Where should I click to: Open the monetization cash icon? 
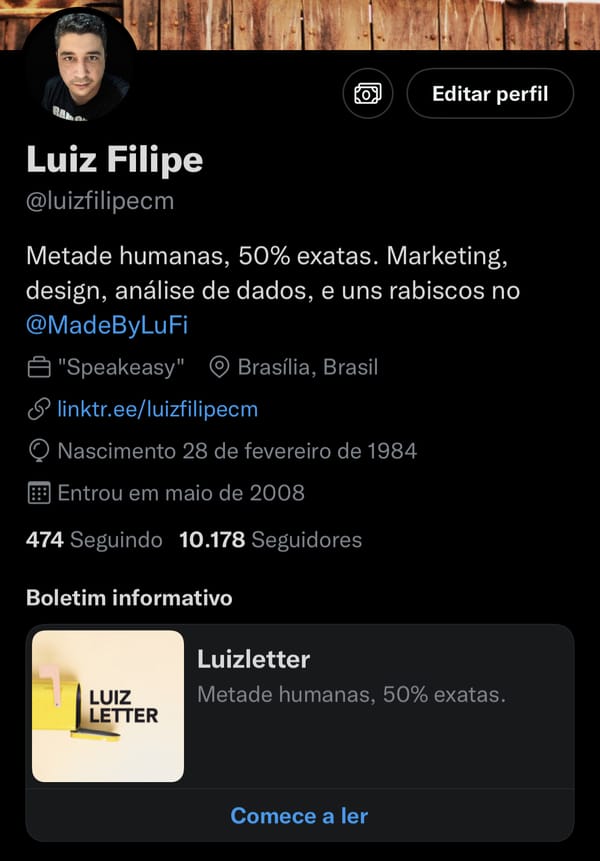tap(367, 94)
